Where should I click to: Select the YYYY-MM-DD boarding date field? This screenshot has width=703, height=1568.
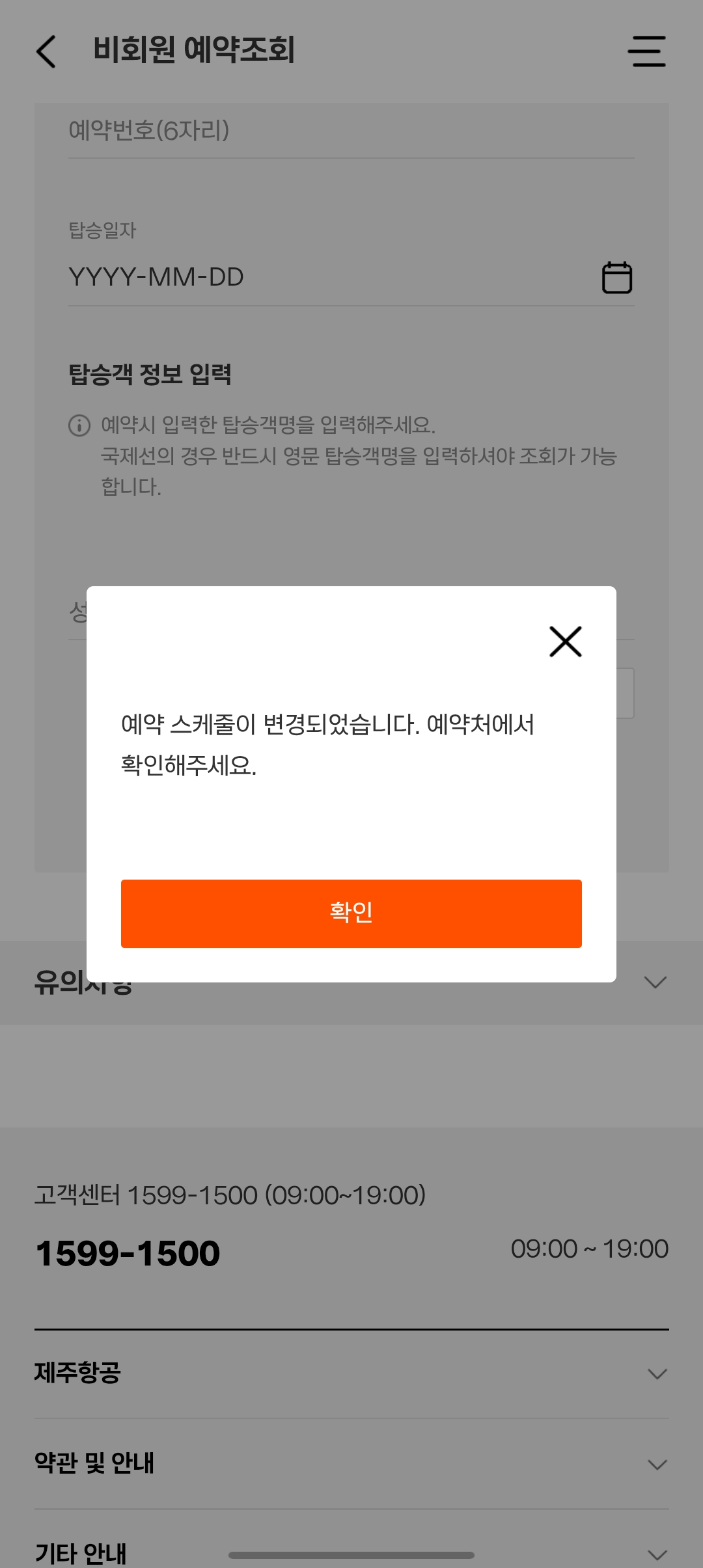pyautogui.click(x=325, y=278)
